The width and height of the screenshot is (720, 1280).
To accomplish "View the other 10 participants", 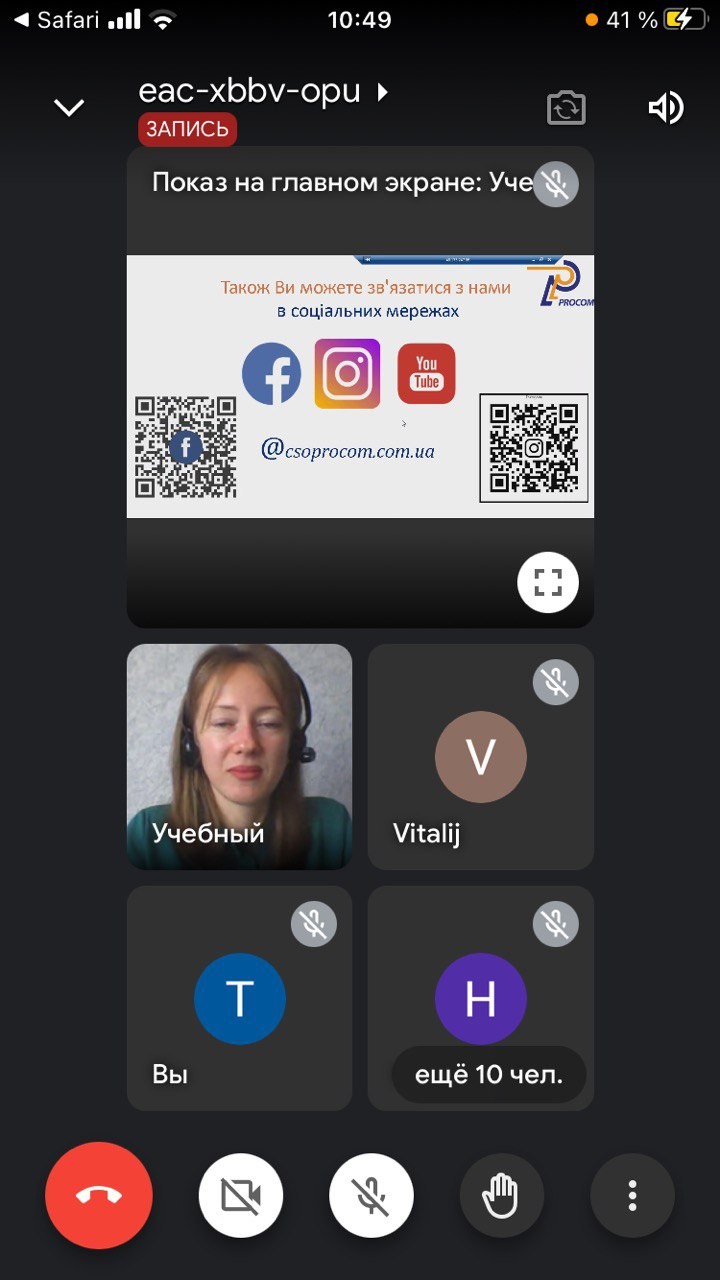I will [x=489, y=1075].
